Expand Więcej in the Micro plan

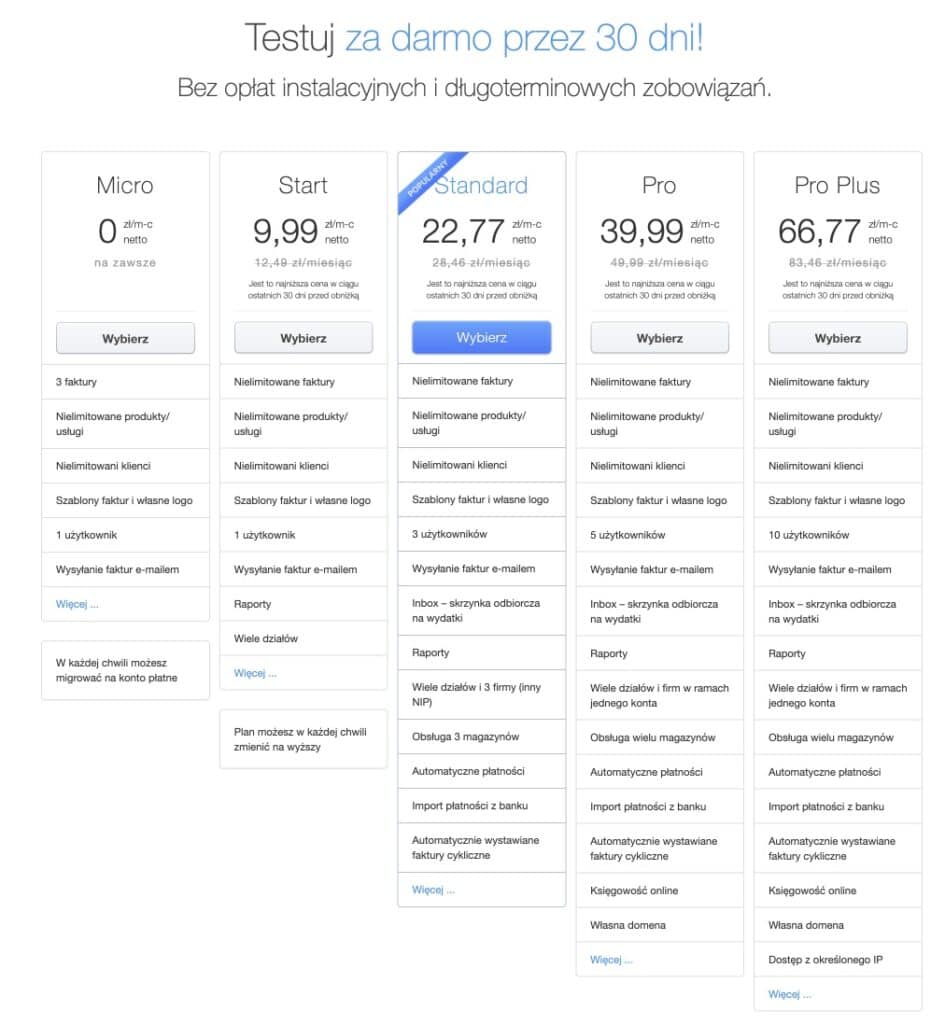tap(77, 604)
